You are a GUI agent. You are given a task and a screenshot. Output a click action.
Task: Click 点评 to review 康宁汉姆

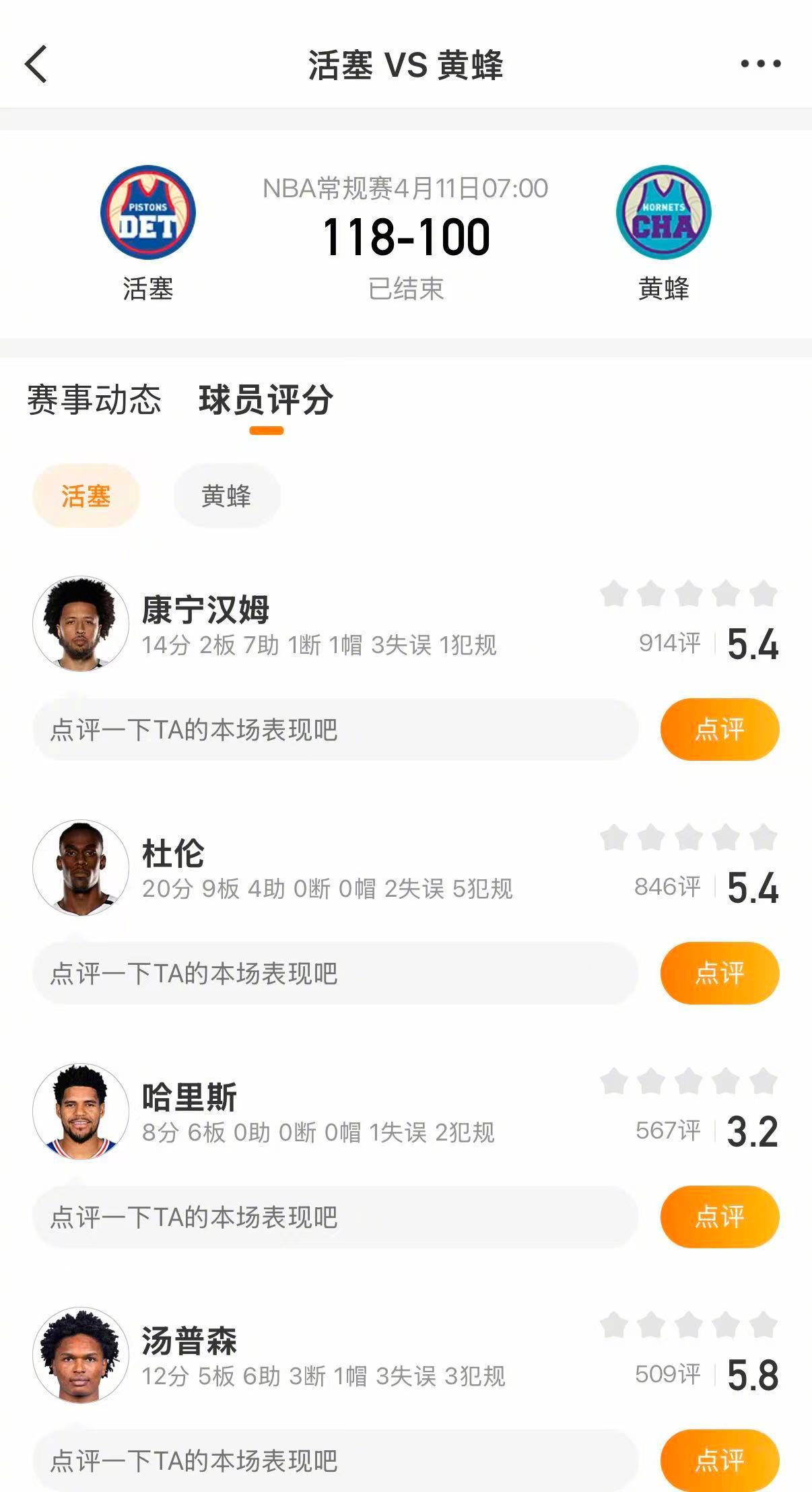pyautogui.click(x=719, y=729)
